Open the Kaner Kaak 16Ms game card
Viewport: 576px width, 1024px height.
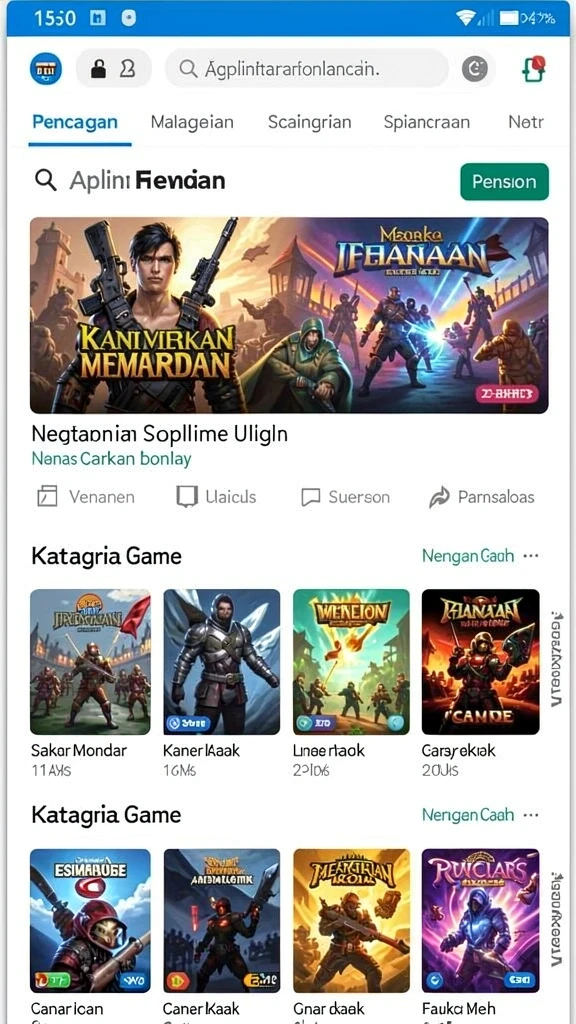coord(221,683)
